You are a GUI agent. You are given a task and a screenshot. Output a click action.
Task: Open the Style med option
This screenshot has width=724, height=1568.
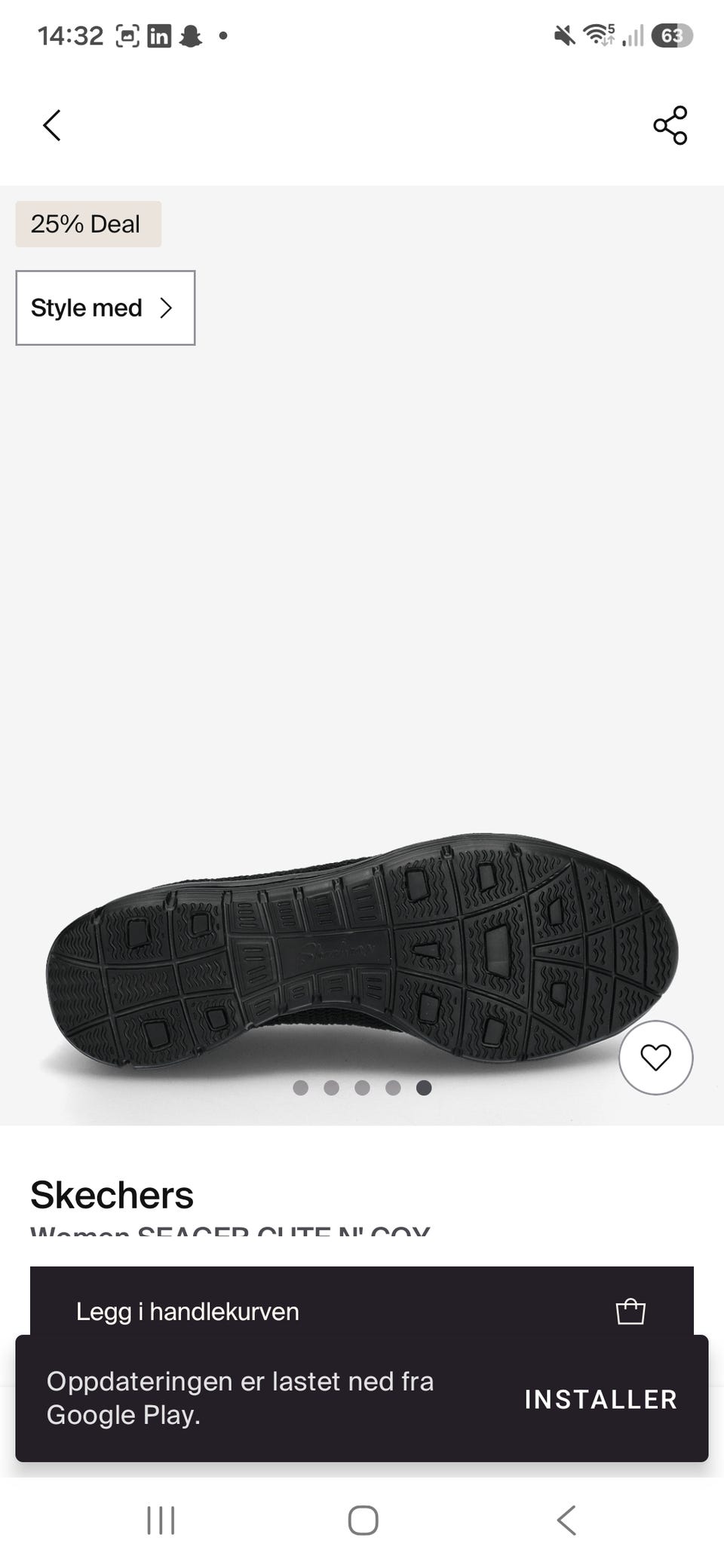(x=106, y=308)
